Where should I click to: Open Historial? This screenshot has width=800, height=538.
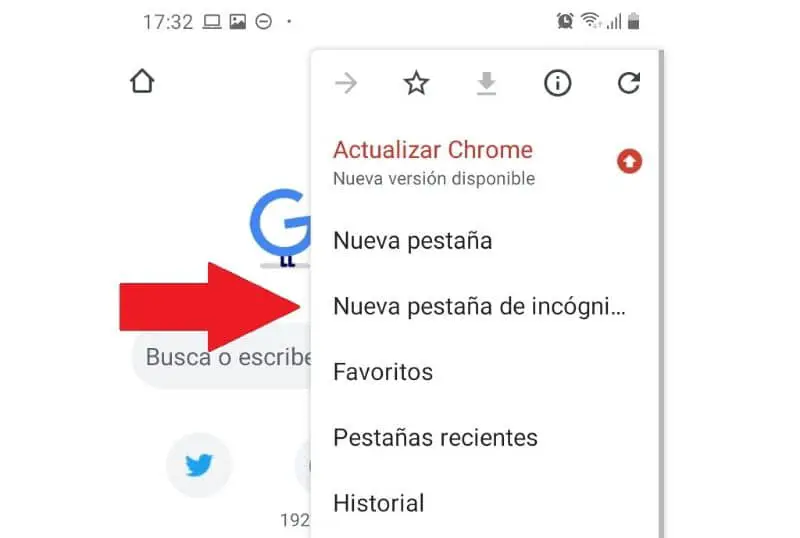click(379, 503)
